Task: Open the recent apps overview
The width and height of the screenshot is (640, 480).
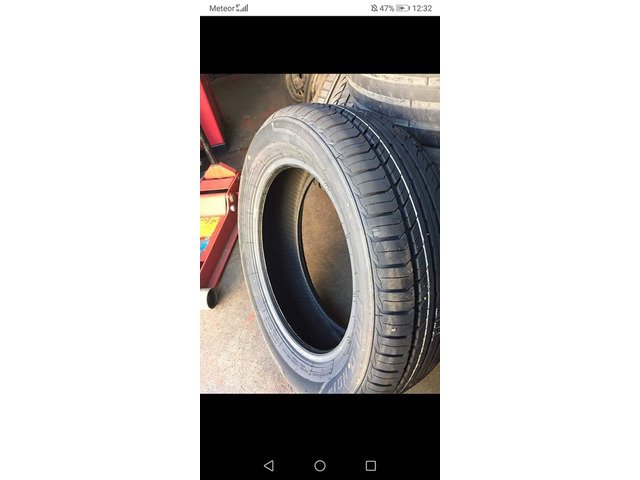Action: pyautogui.click(x=371, y=466)
